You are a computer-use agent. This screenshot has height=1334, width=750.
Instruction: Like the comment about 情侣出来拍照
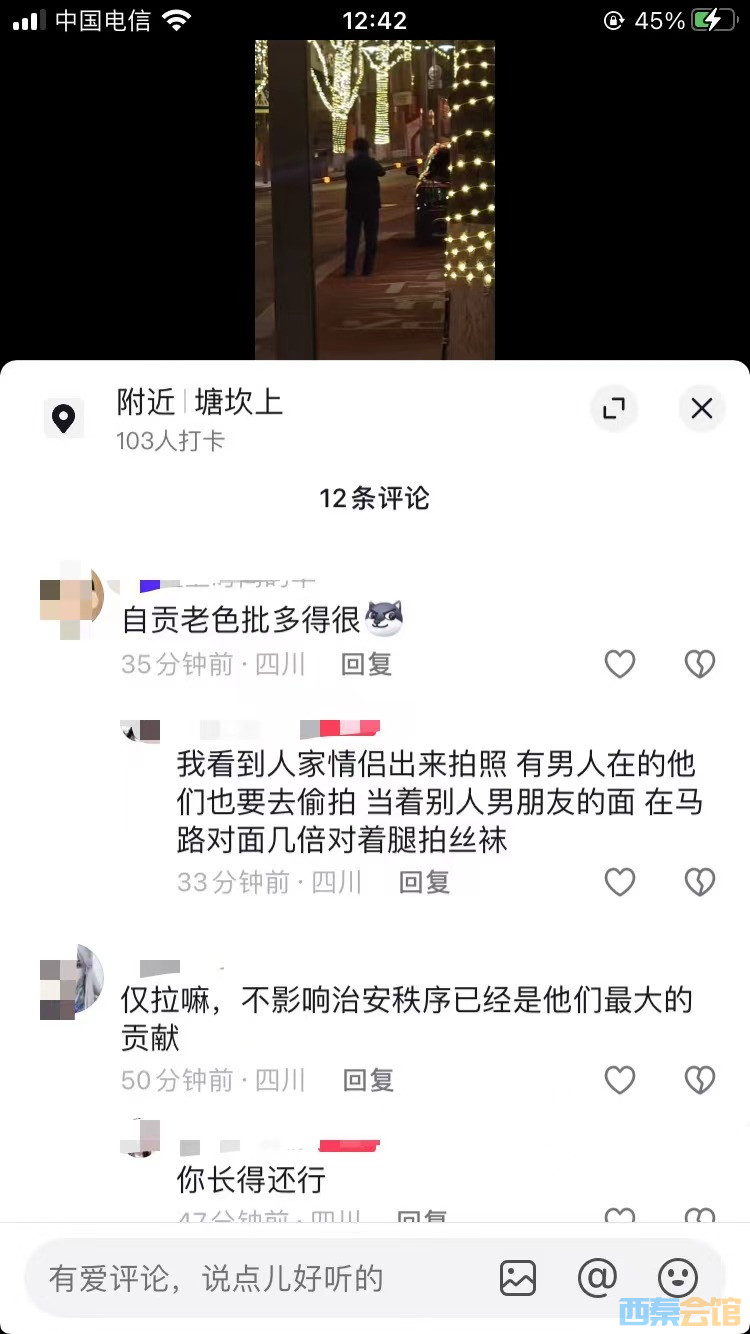(x=620, y=881)
